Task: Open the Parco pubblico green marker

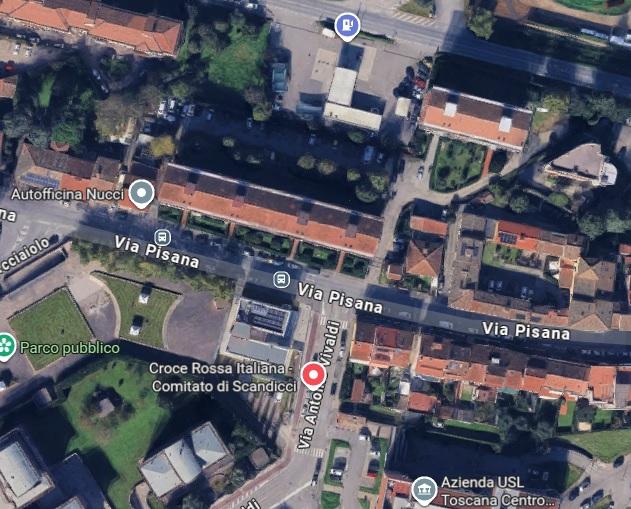Action: [x=7, y=347]
